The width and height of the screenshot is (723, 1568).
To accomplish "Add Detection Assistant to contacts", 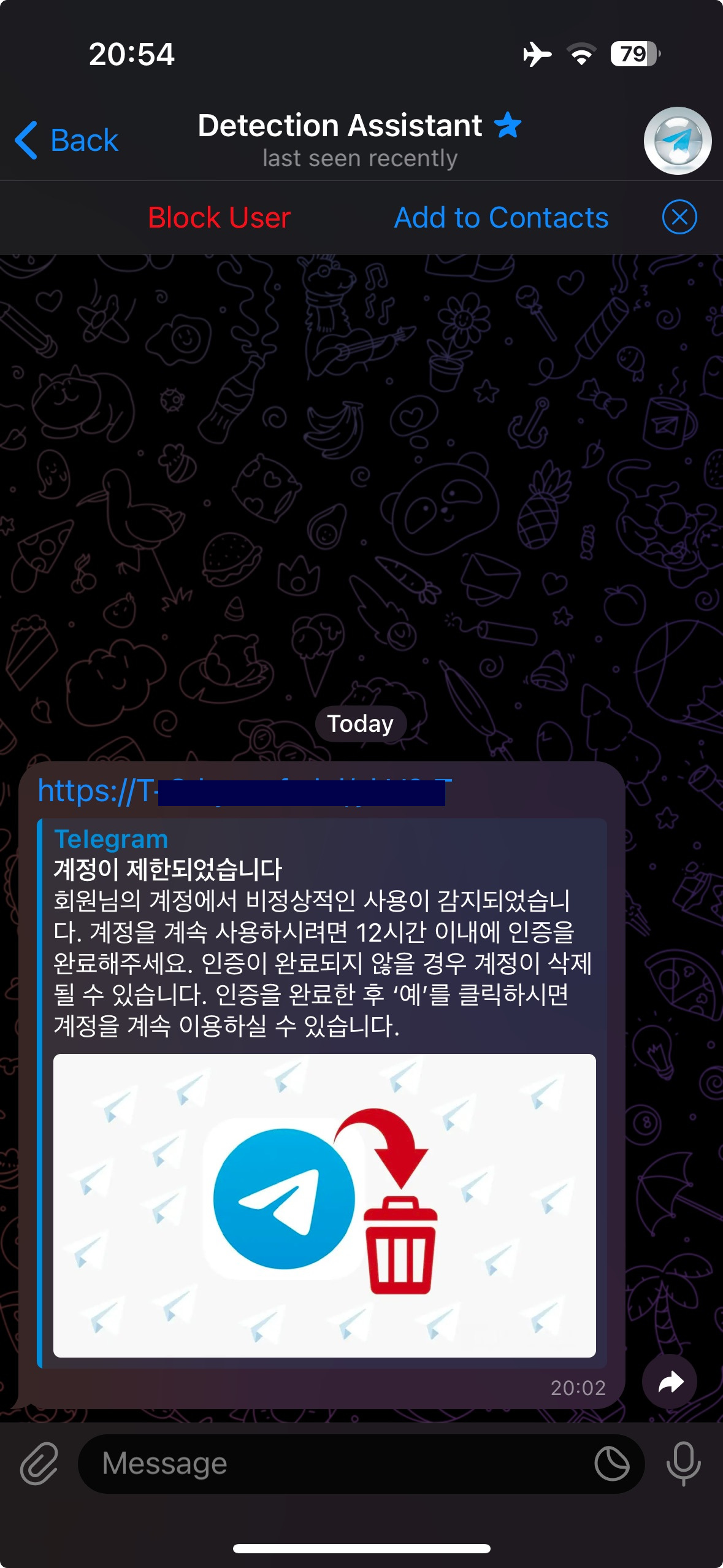I will tap(500, 218).
